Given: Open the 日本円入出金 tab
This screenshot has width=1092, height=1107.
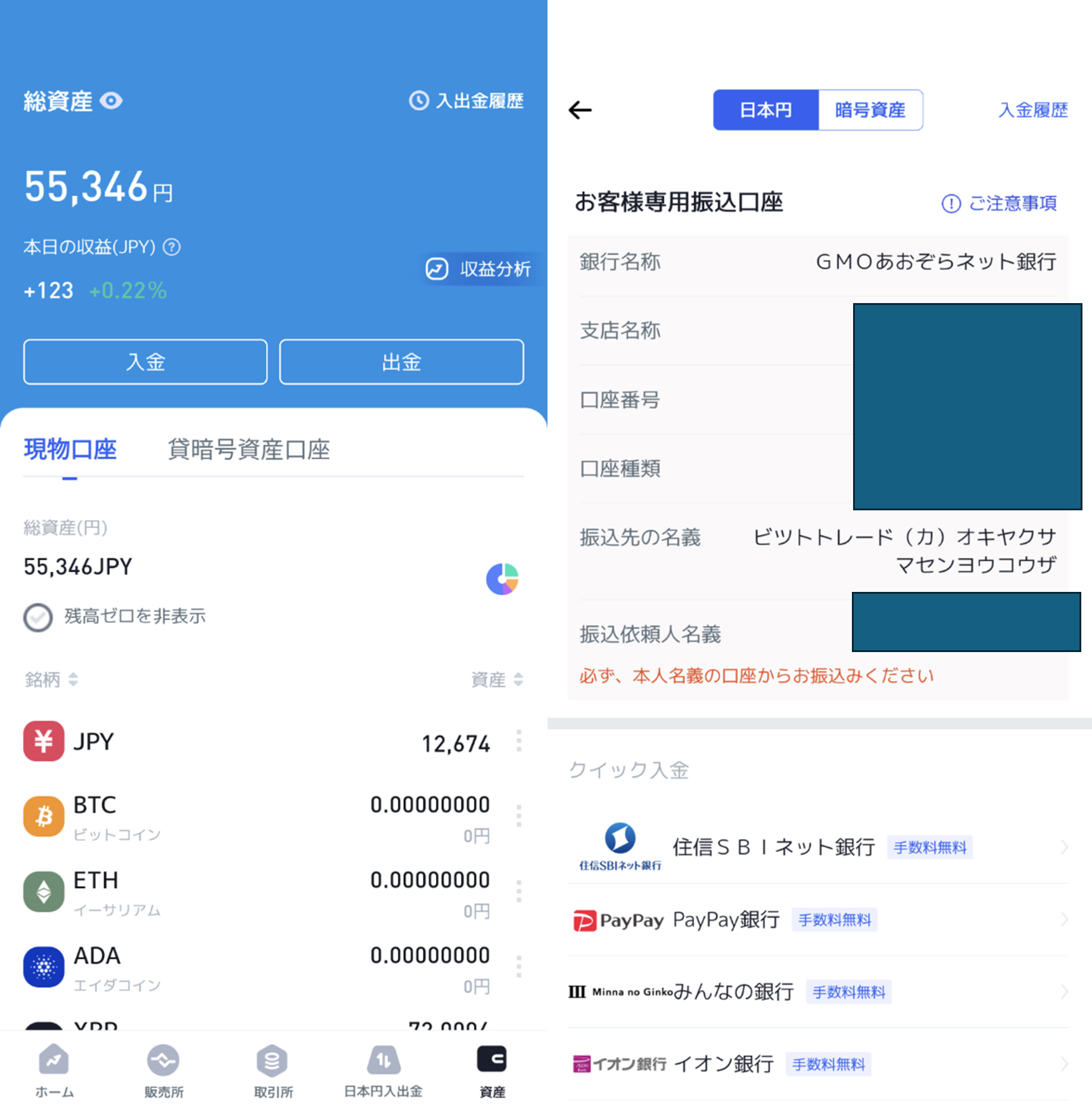Looking at the screenshot, I should click(383, 1069).
